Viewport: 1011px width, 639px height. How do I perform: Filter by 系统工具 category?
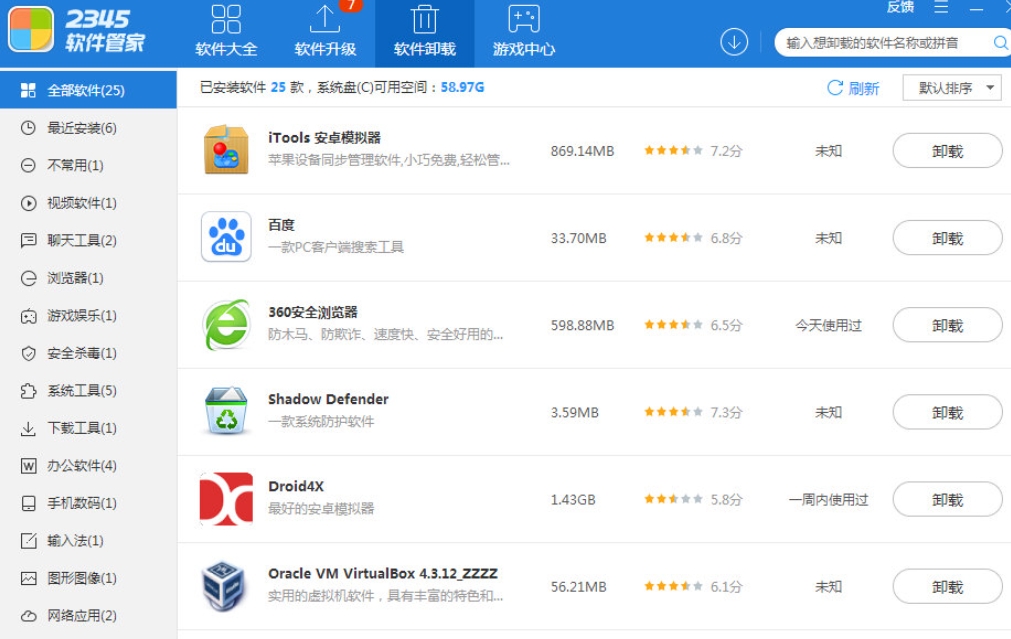81,390
